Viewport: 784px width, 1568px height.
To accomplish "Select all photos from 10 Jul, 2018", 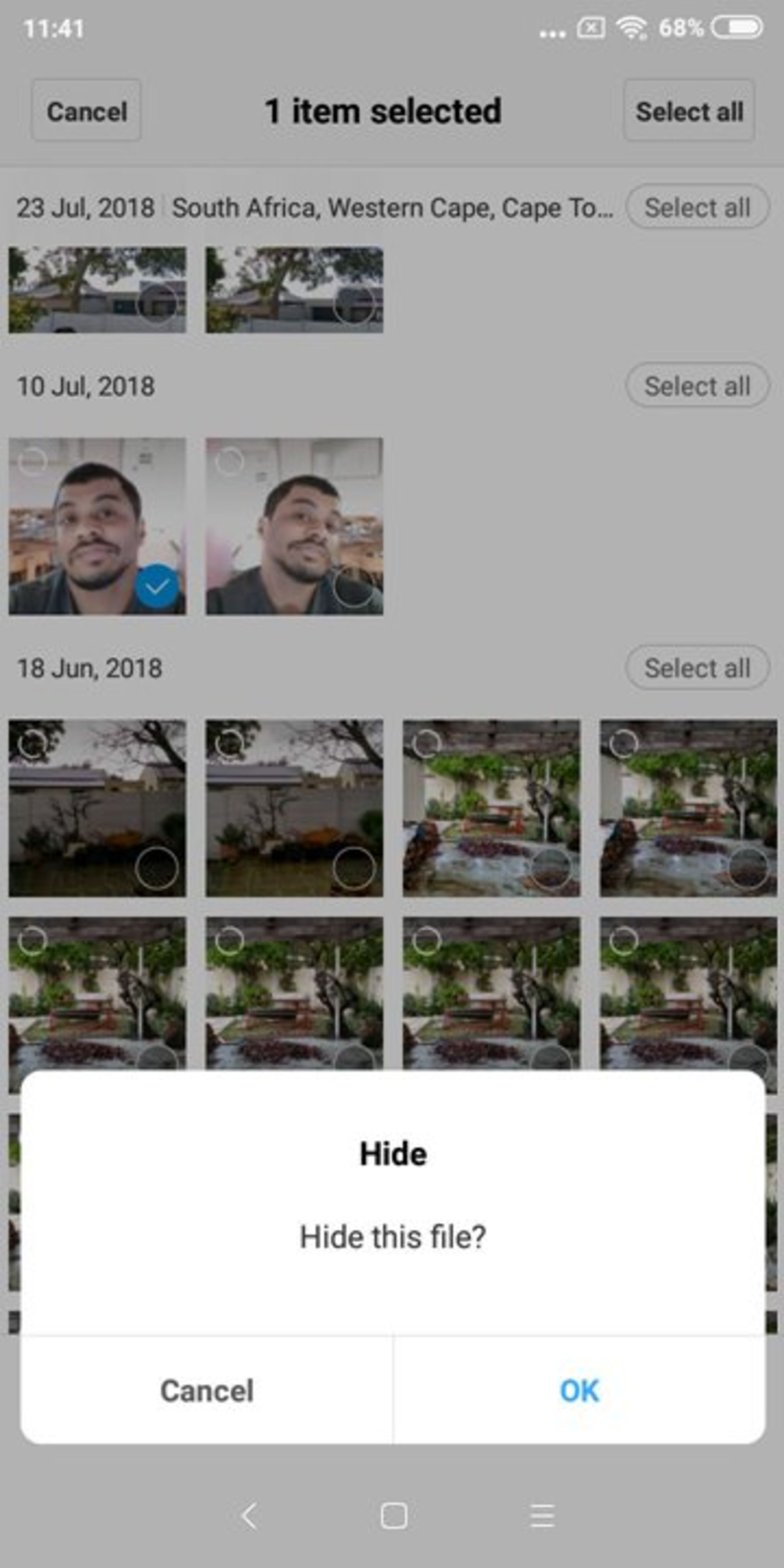I will [x=697, y=386].
